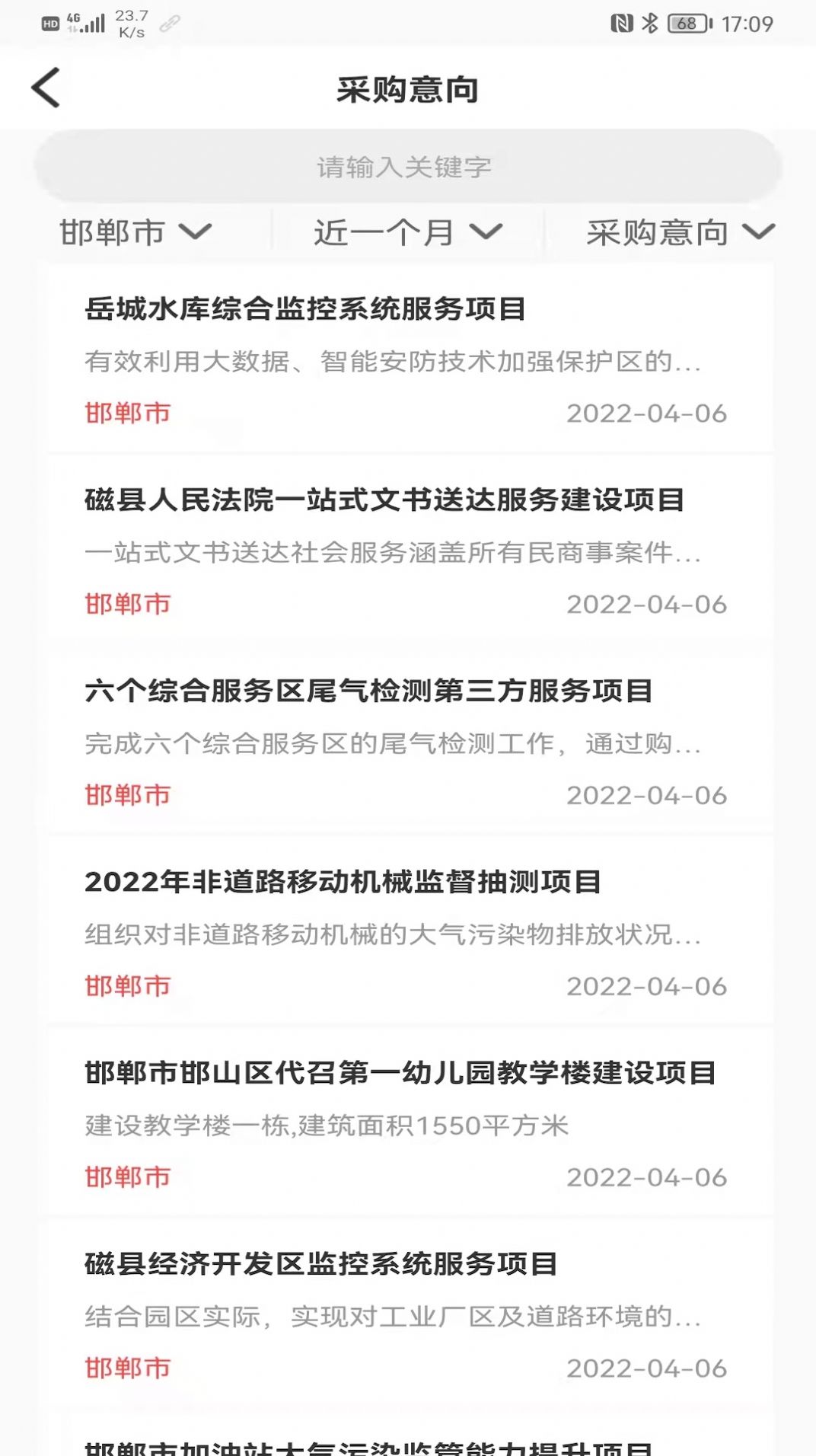The width and height of the screenshot is (816, 1456).
Task: Go back using the top-left arrow
Action: (46, 88)
